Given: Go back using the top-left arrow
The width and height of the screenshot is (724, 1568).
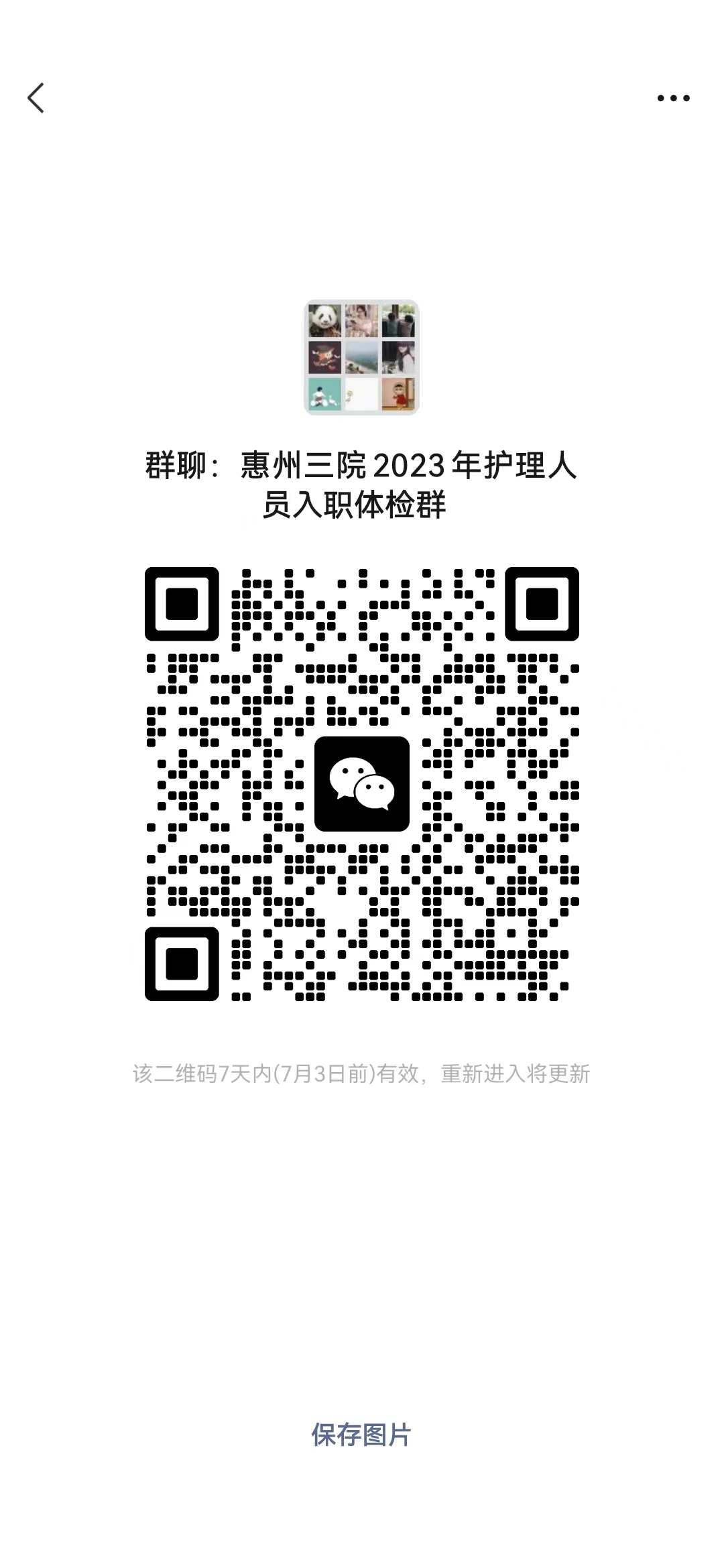Looking at the screenshot, I should click(x=36, y=98).
